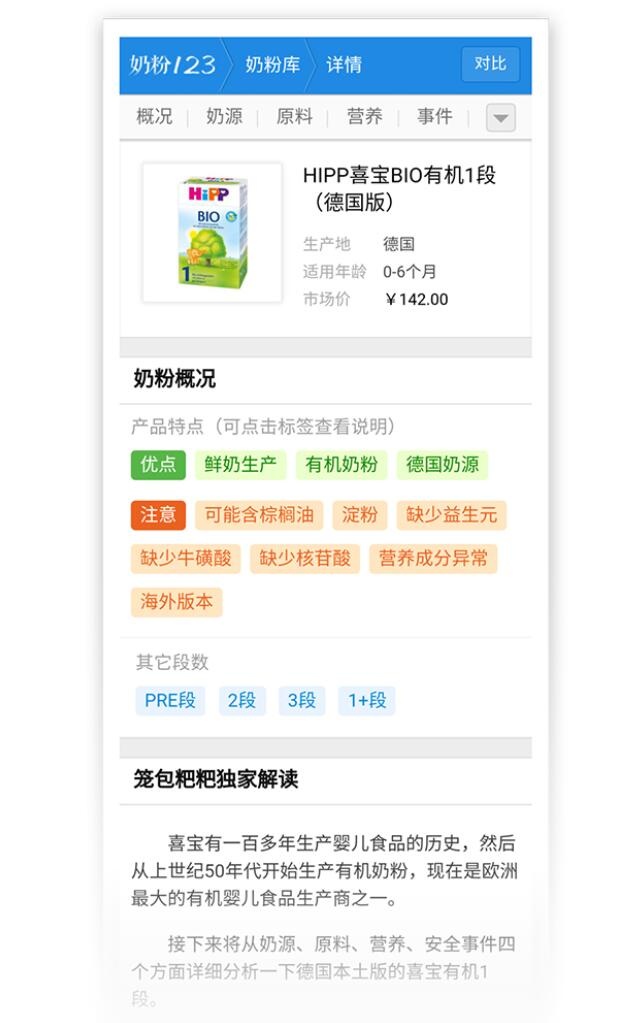Switch to the 概况 tab
Screen dimensions: 644x1023
pos(154,117)
